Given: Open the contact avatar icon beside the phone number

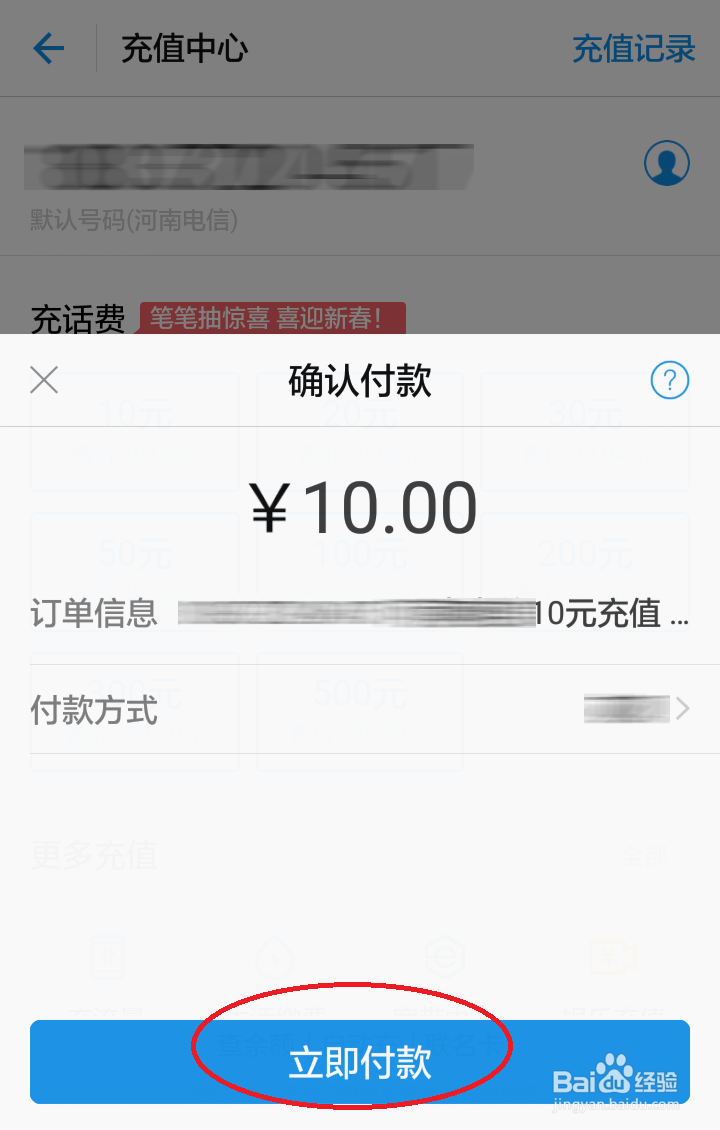Looking at the screenshot, I should (666, 163).
